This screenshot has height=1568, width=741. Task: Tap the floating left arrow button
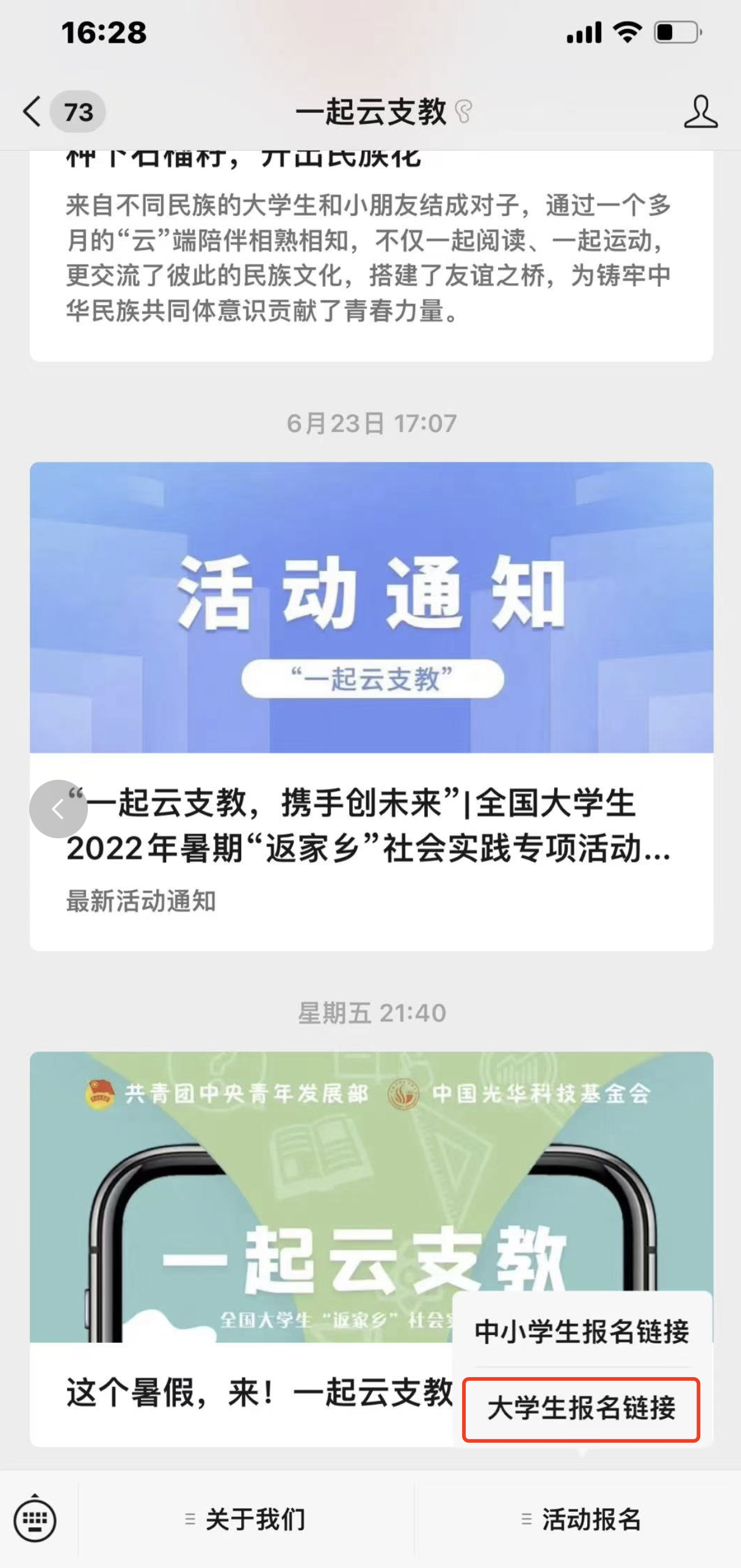(59, 809)
